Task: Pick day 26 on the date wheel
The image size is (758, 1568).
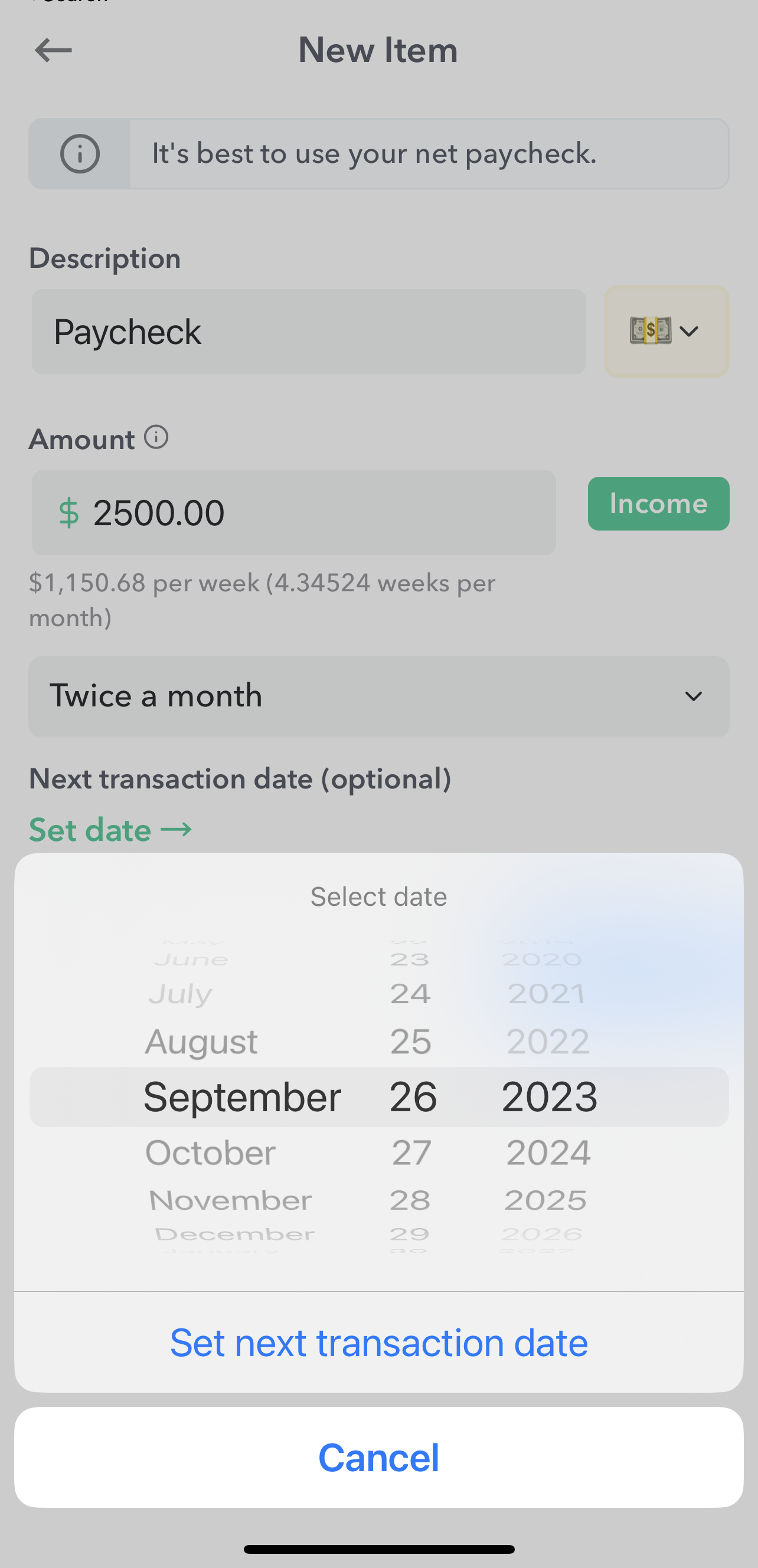Action: pyautogui.click(x=412, y=1096)
